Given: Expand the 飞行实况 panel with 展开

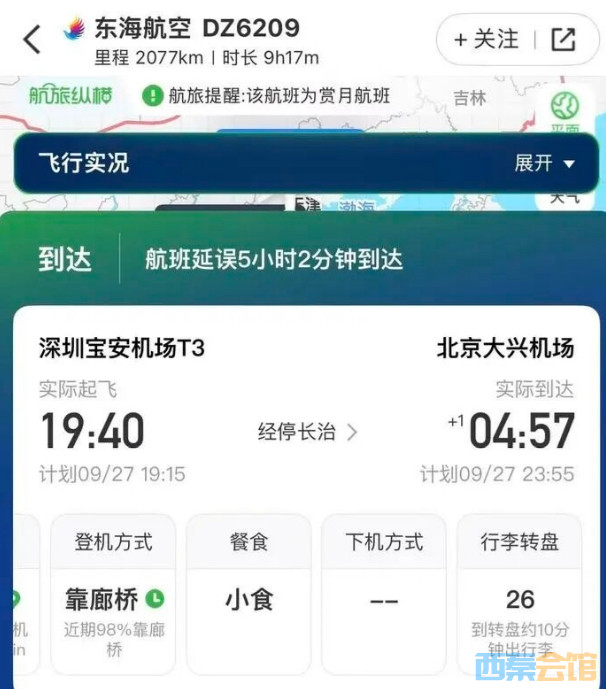Looking at the screenshot, I should click(x=545, y=163).
